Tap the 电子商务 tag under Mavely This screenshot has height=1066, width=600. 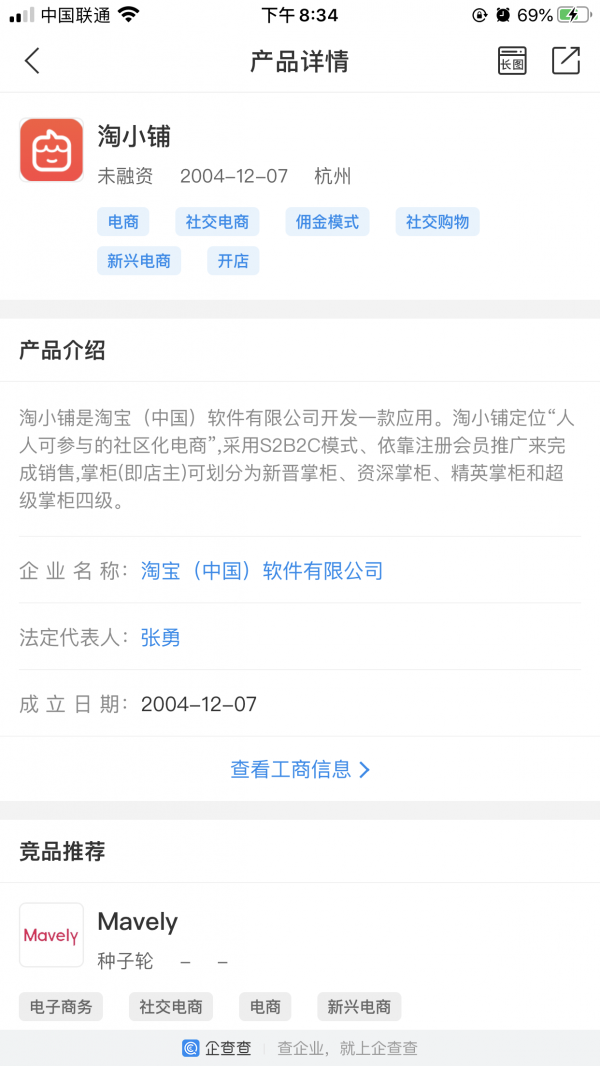[61, 1007]
